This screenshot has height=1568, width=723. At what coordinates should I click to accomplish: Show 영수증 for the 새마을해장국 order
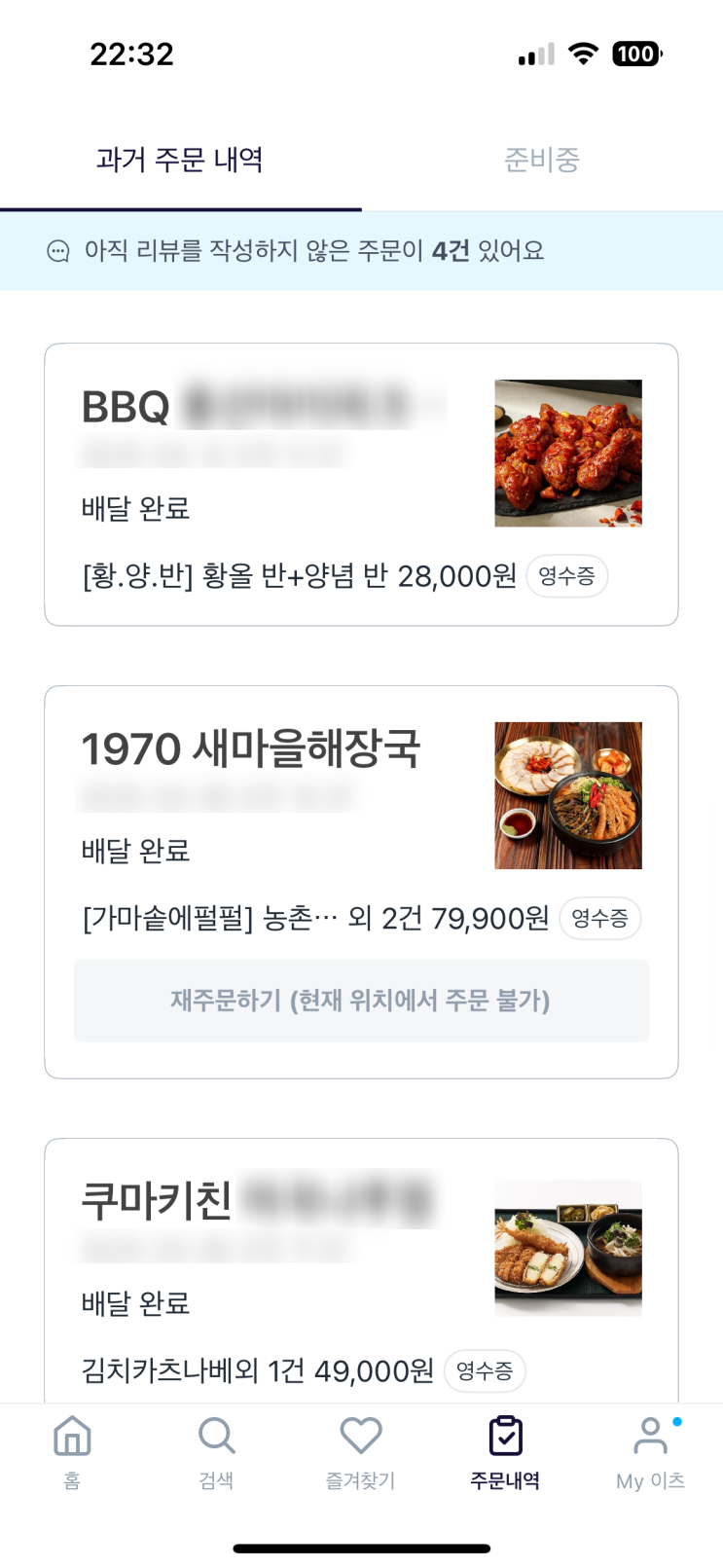(x=599, y=918)
